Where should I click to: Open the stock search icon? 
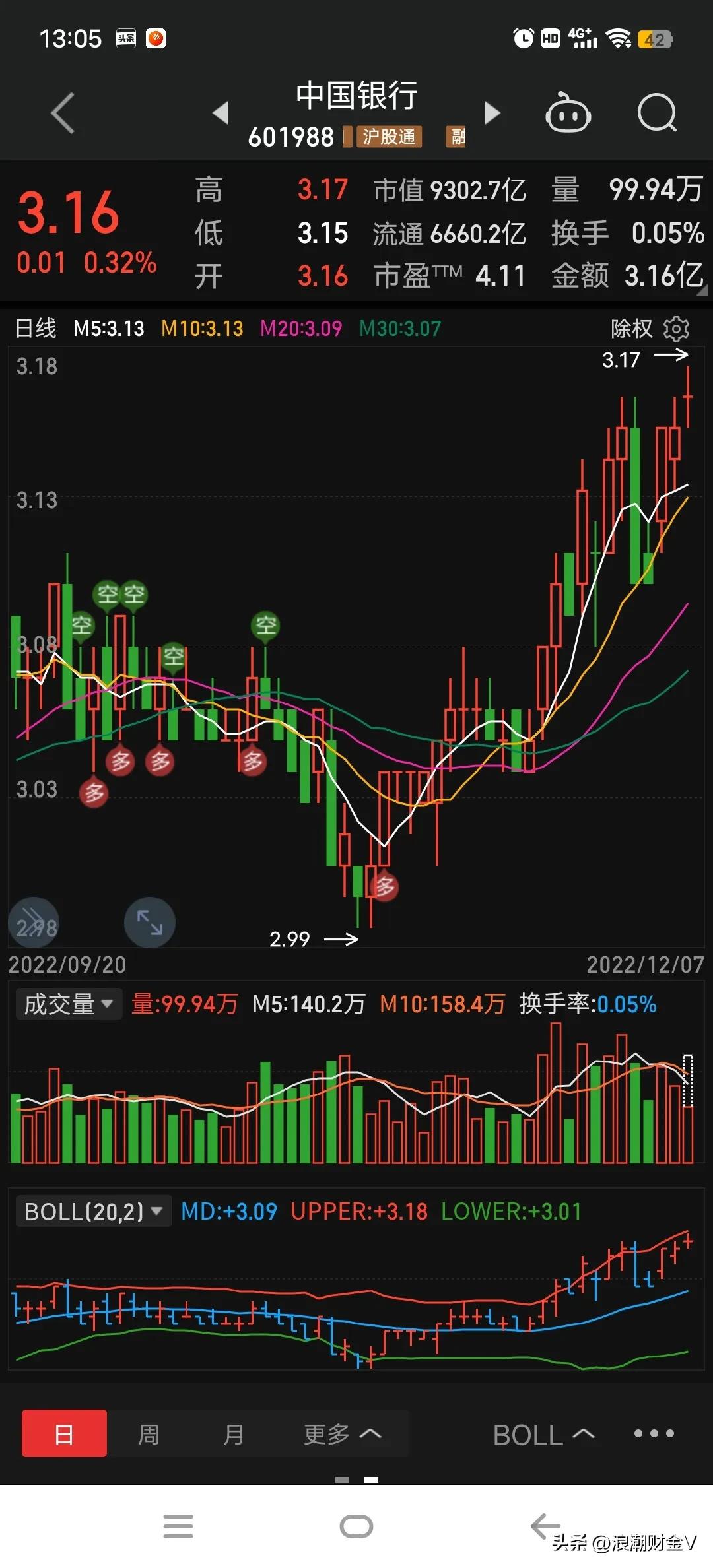tap(658, 114)
